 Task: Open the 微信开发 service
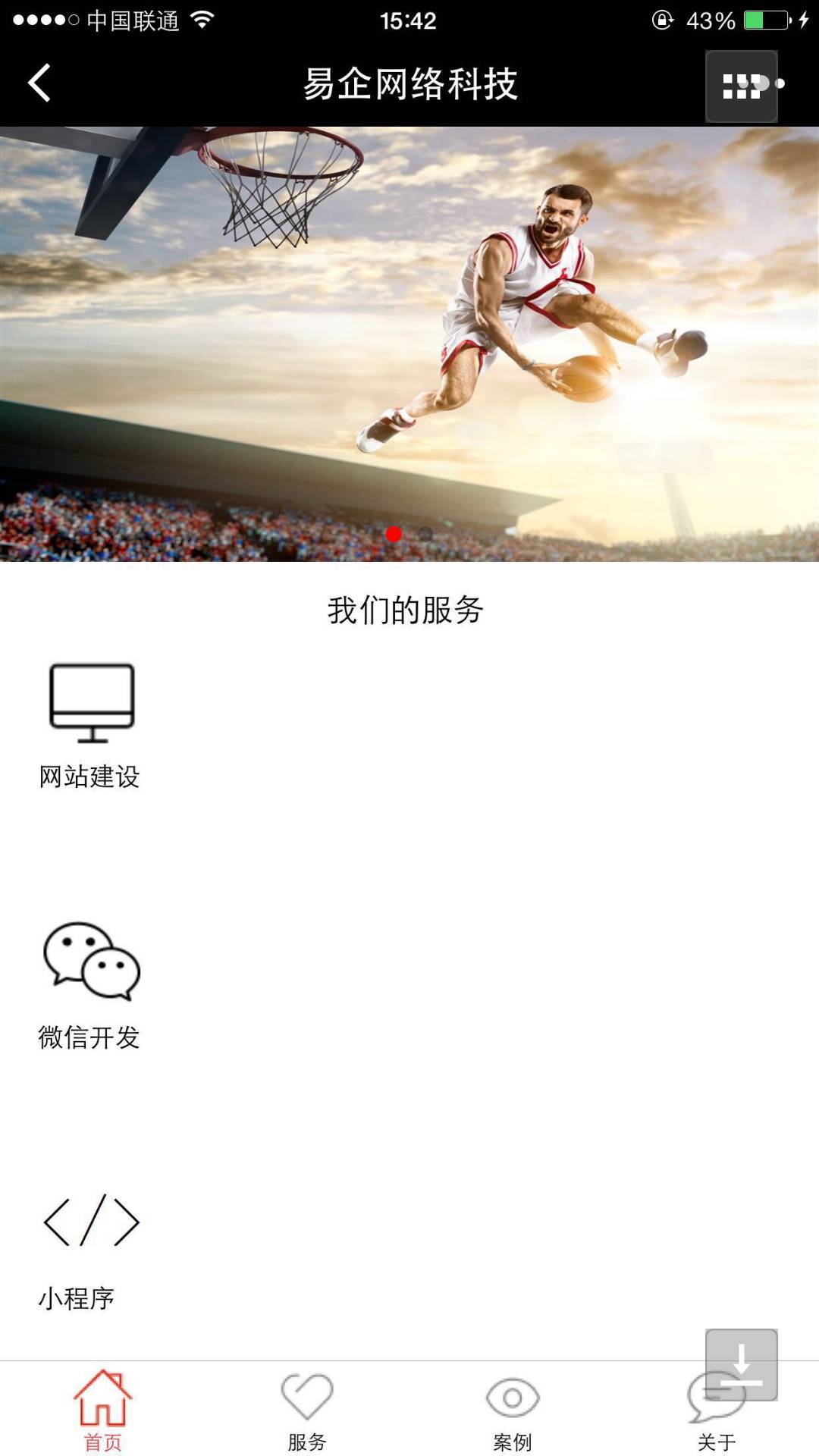tap(90, 986)
